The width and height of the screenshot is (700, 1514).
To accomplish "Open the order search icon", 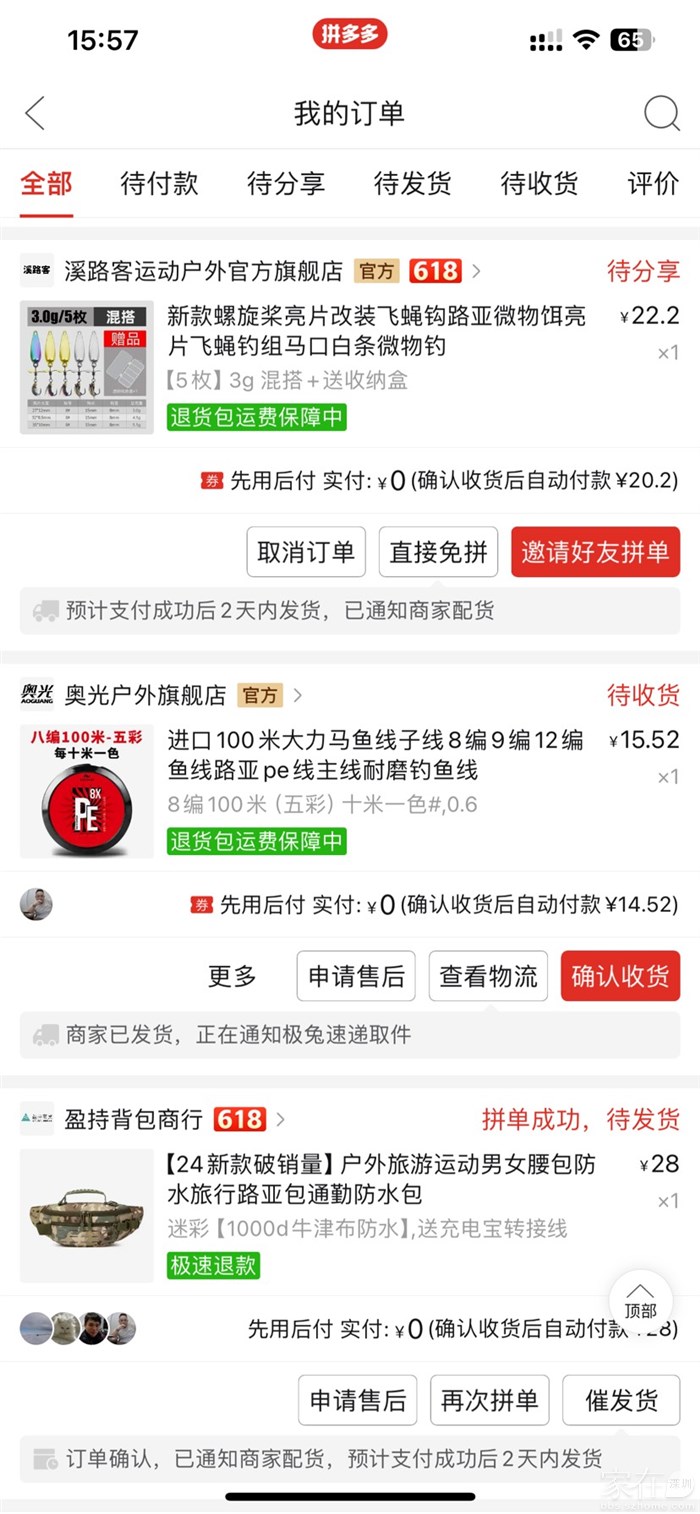I will click(x=661, y=113).
